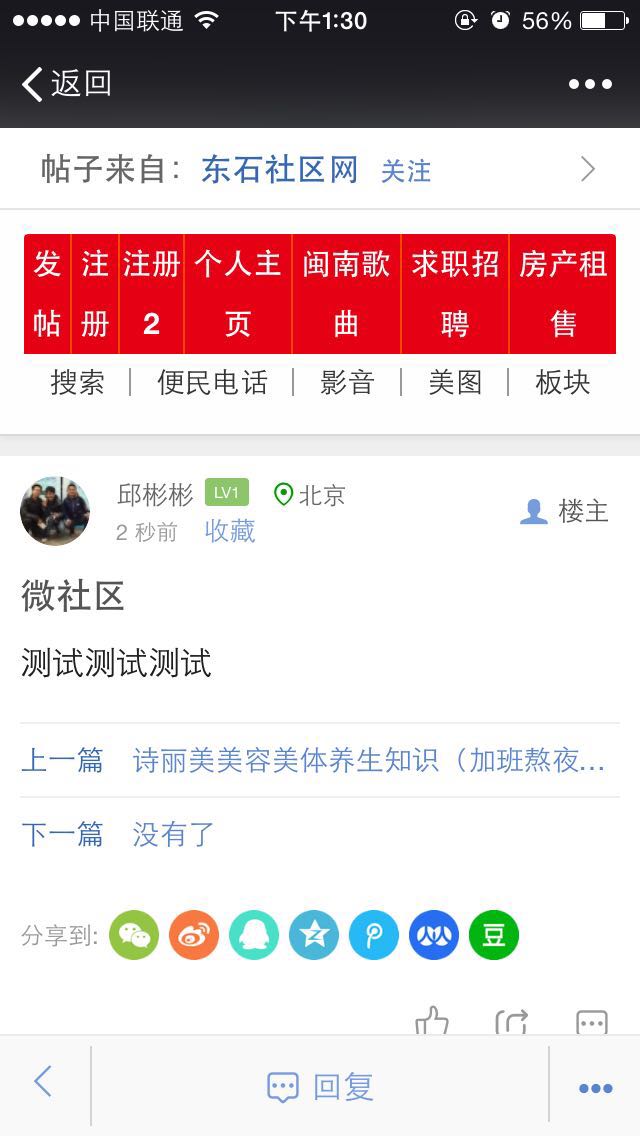
Task: Open 个人主页 in the red menu
Action: [x=237, y=294]
